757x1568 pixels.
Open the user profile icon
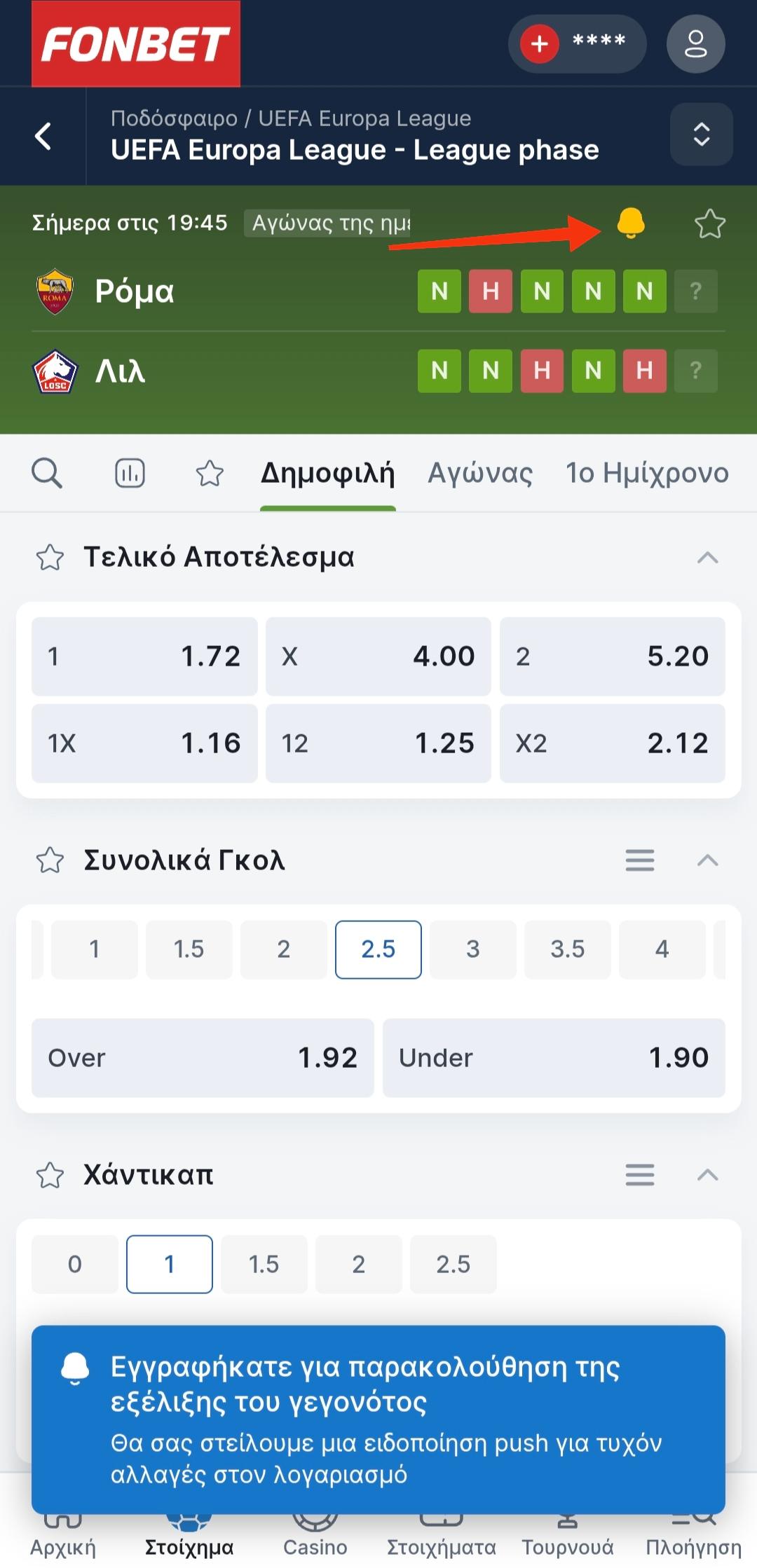(695, 43)
